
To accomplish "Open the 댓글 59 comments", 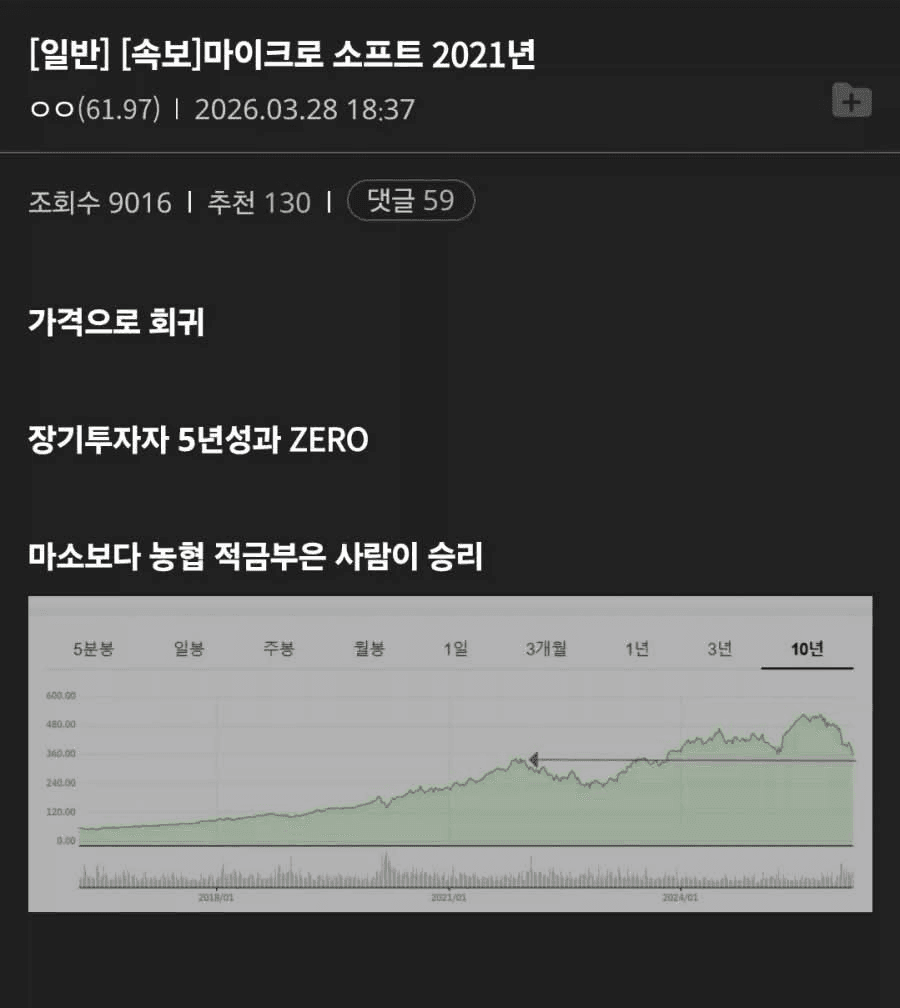I will pyautogui.click(x=411, y=201).
